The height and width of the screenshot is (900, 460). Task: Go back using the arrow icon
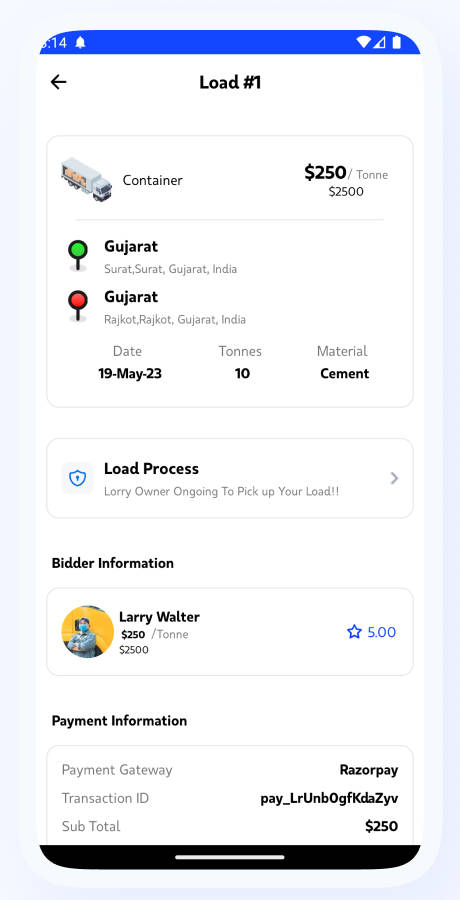point(59,82)
